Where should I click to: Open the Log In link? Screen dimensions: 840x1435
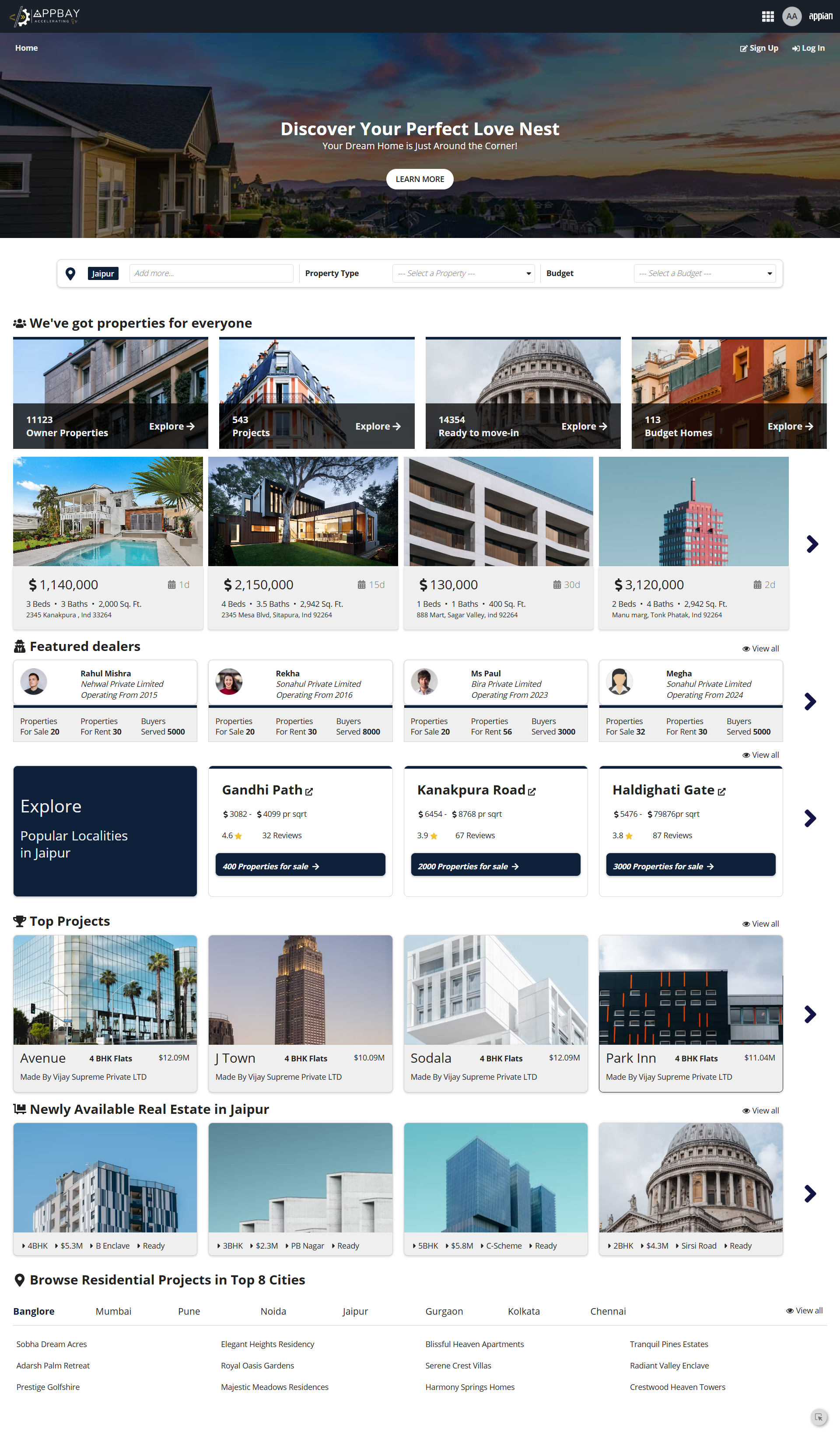(x=808, y=48)
